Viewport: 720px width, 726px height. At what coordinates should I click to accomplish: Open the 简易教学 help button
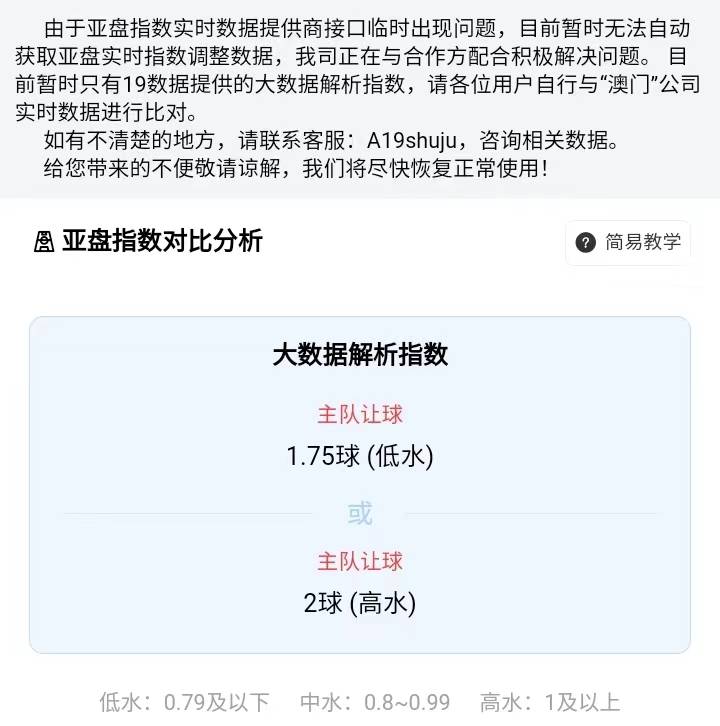coord(629,243)
